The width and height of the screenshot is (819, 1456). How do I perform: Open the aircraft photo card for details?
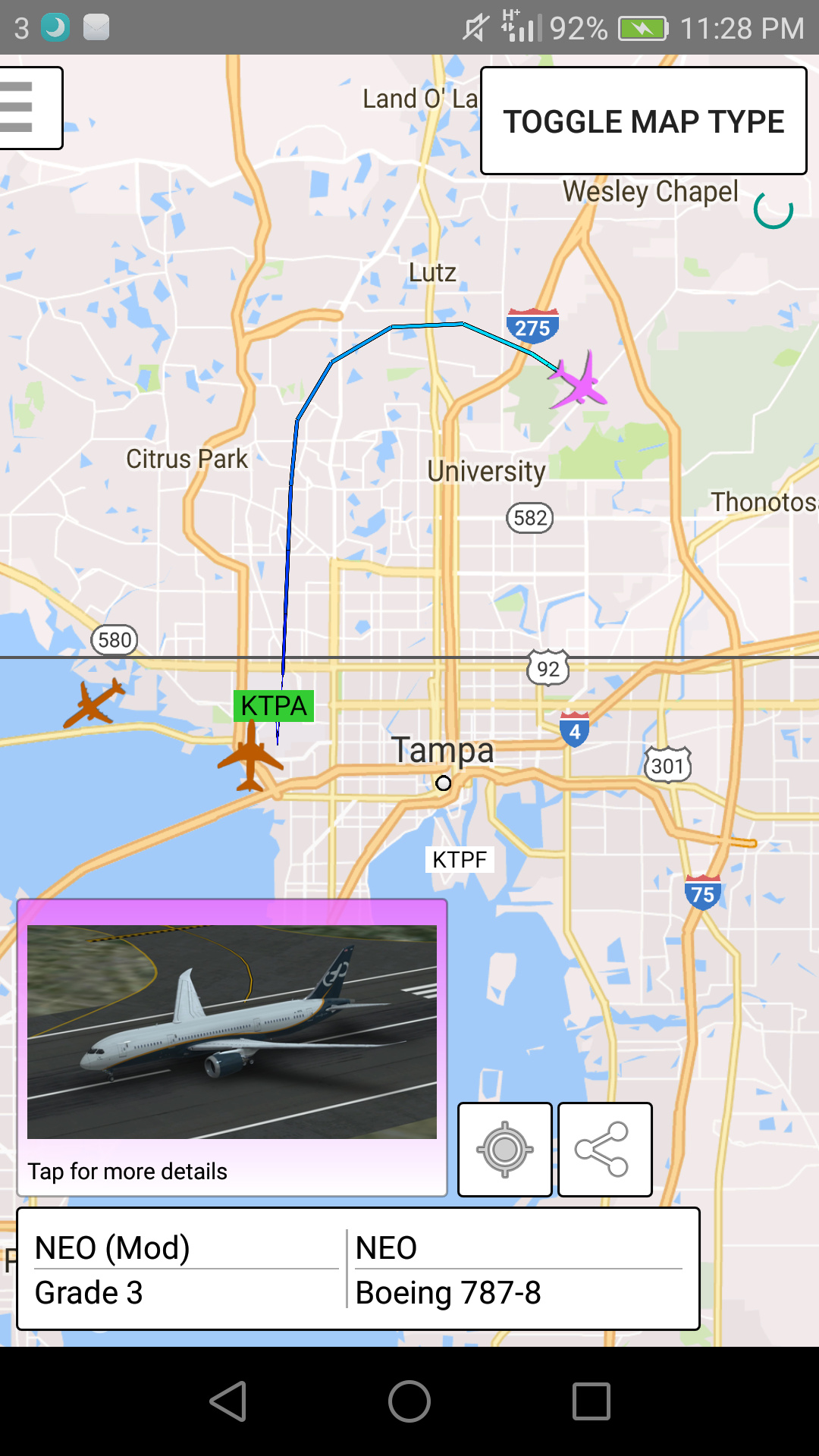point(231,1046)
